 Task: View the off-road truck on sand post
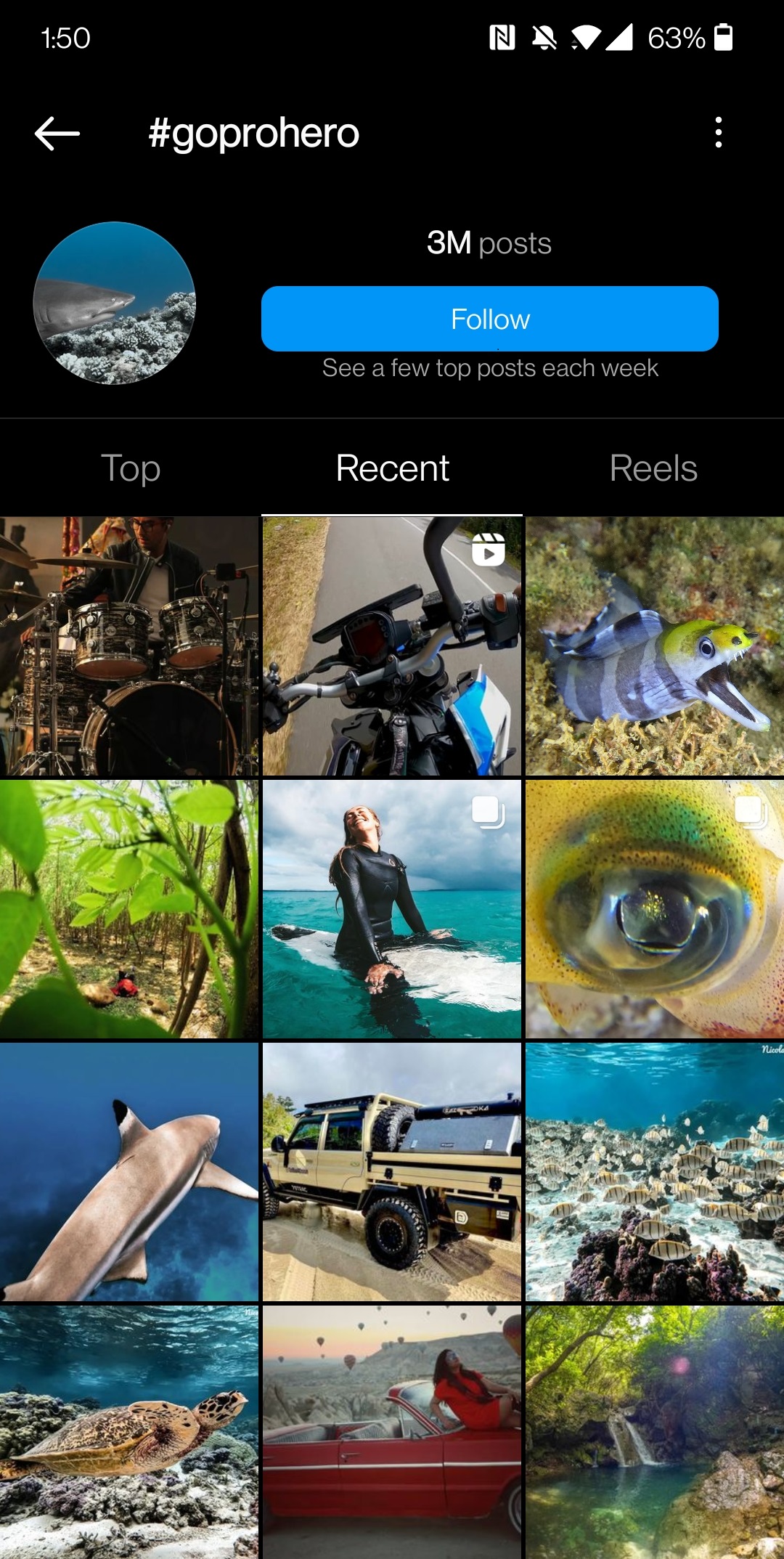[392, 1172]
